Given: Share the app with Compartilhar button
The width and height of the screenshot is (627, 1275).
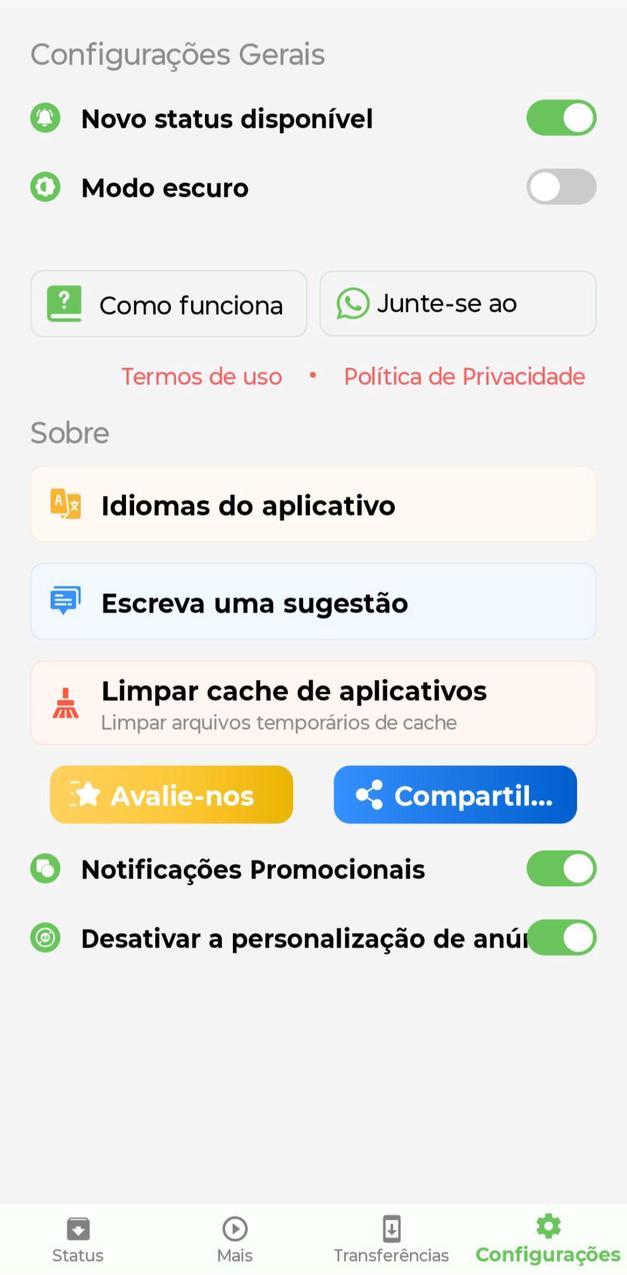Looking at the screenshot, I should pyautogui.click(x=455, y=795).
